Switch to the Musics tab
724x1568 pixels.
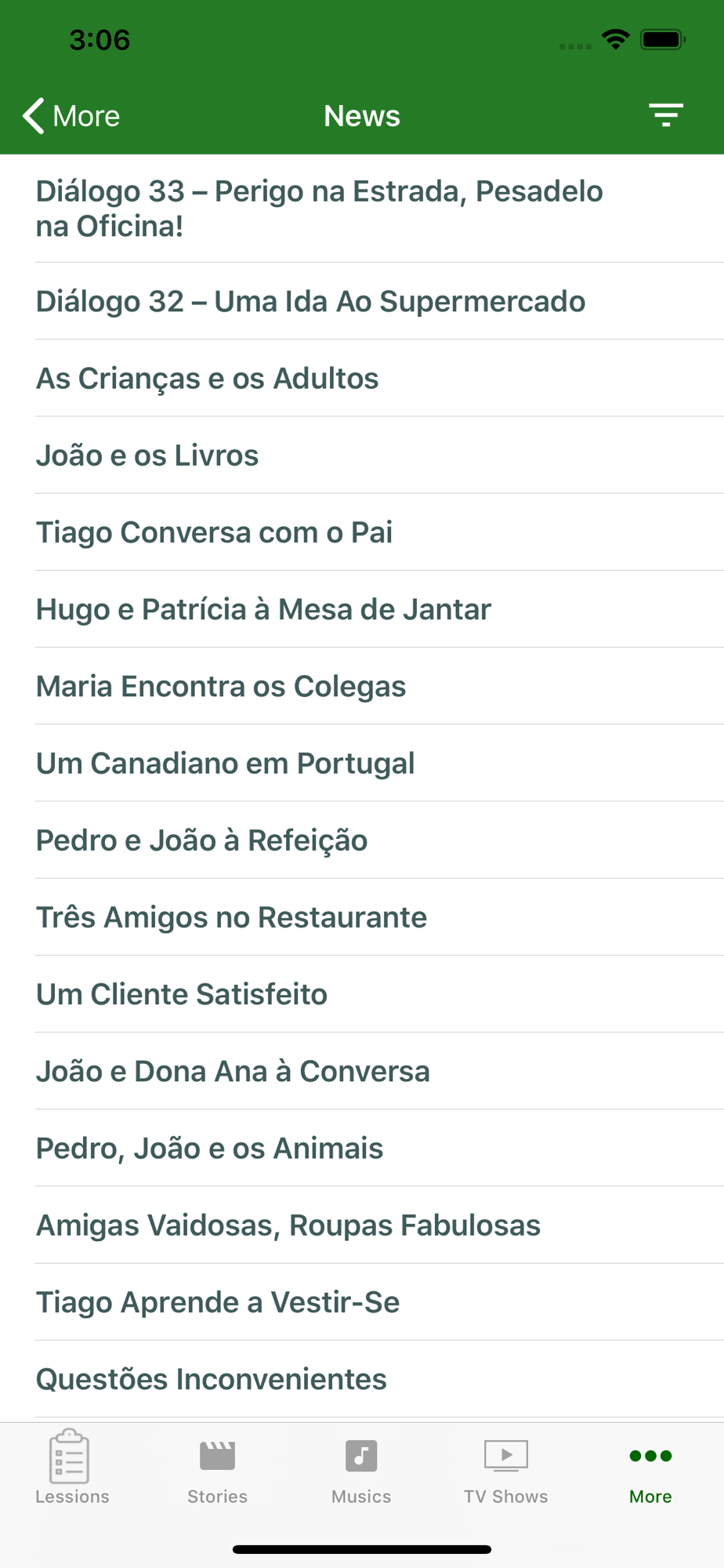tap(361, 1468)
